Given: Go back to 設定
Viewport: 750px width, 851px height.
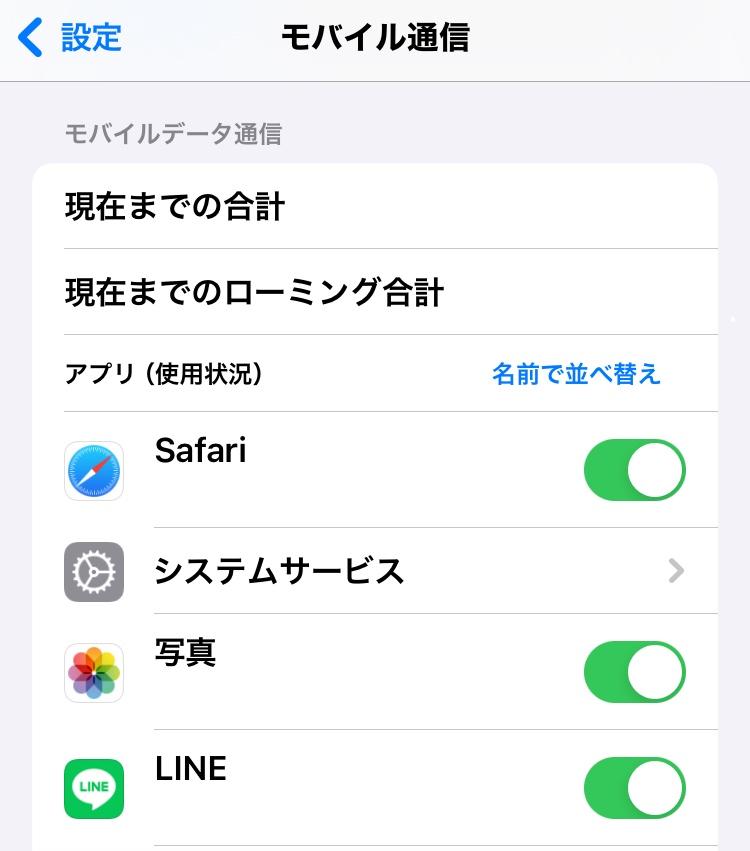Looking at the screenshot, I should pos(70,38).
